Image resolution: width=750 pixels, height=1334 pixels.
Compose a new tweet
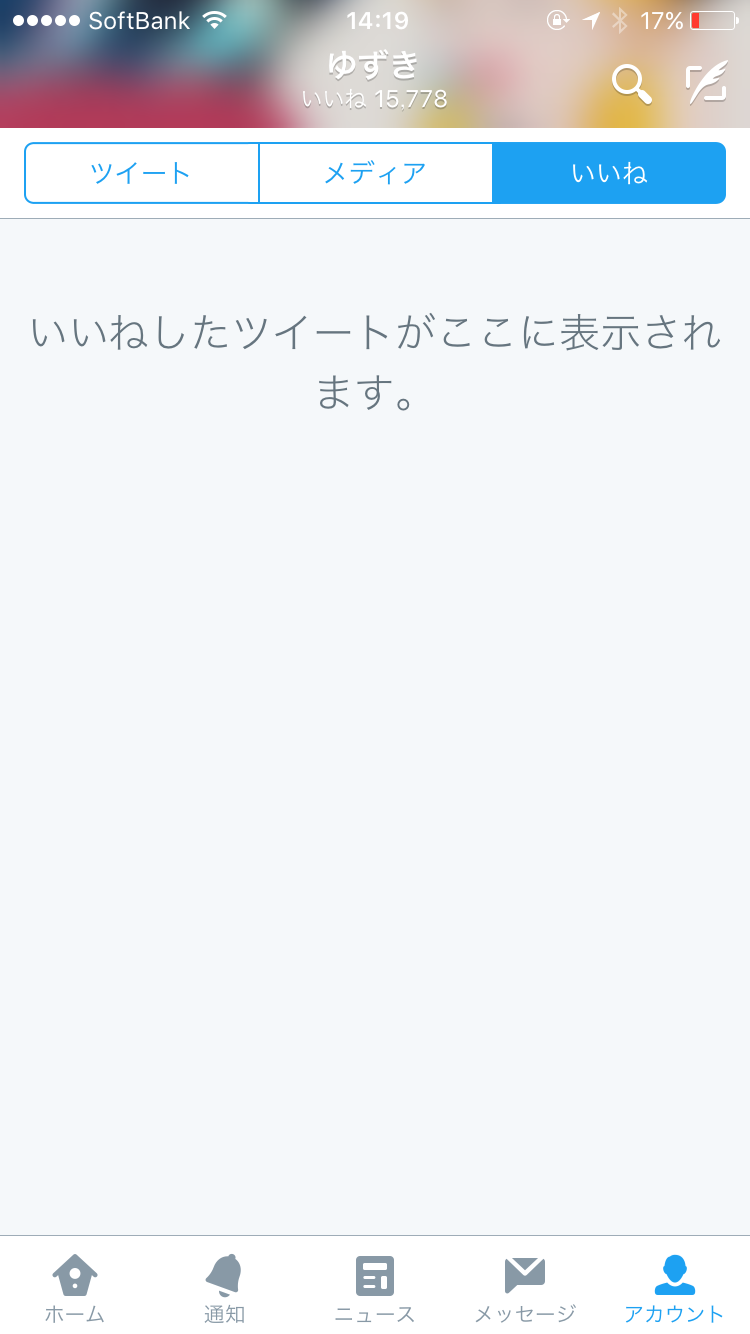point(706,84)
